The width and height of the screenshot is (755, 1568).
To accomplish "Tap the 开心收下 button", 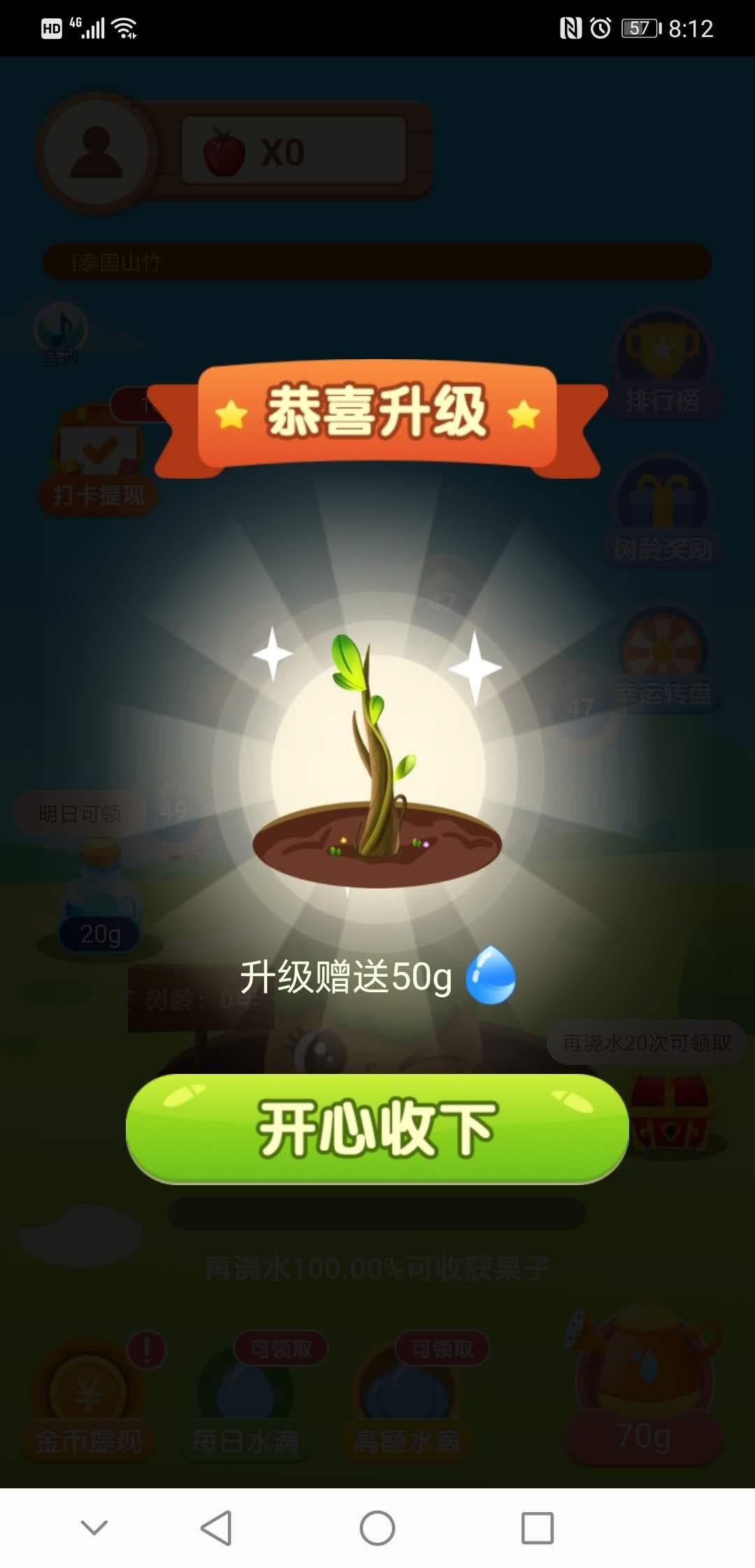I will click(x=377, y=1127).
